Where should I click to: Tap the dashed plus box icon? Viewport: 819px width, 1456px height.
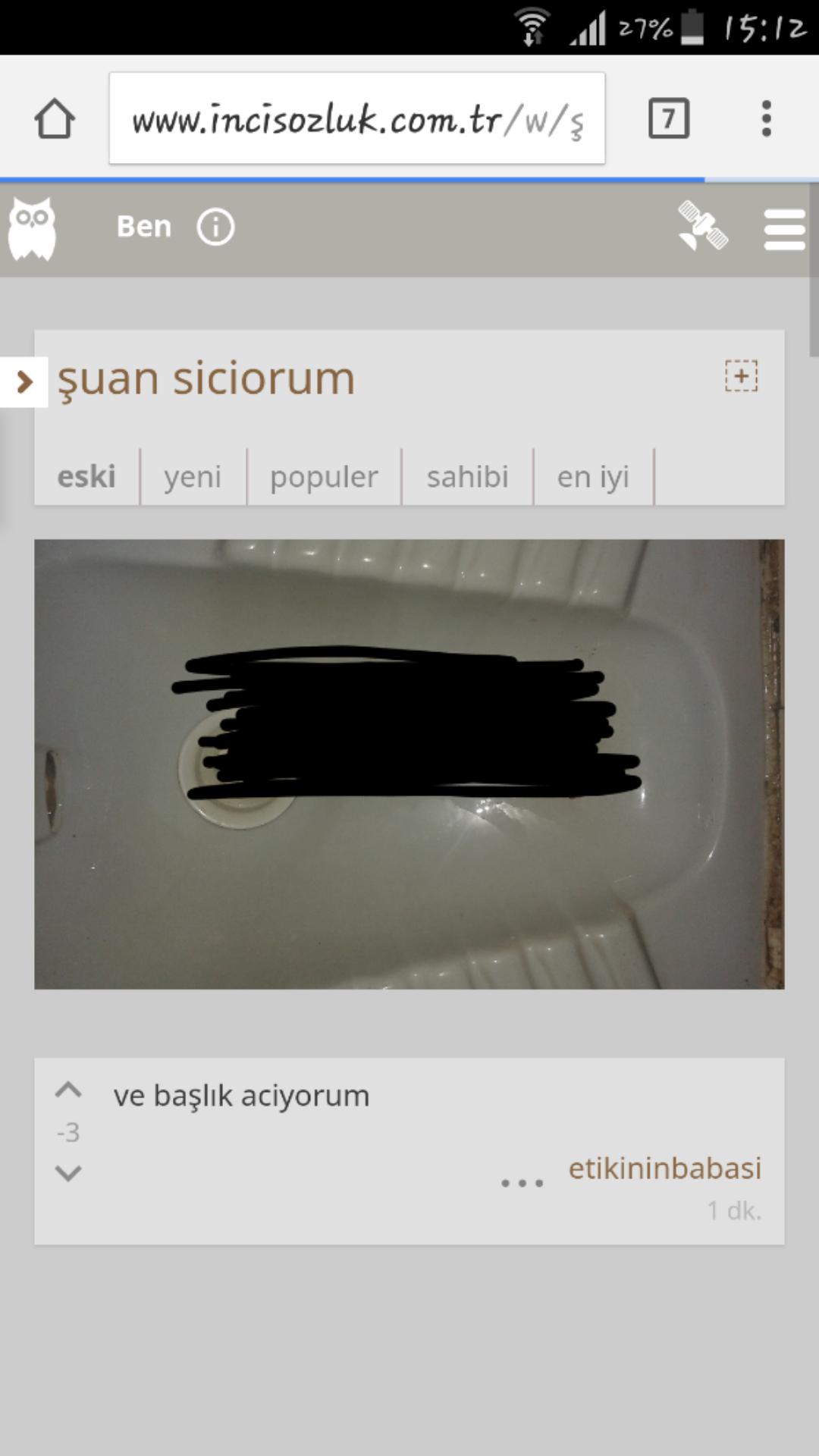pyautogui.click(x=741, y=376)
